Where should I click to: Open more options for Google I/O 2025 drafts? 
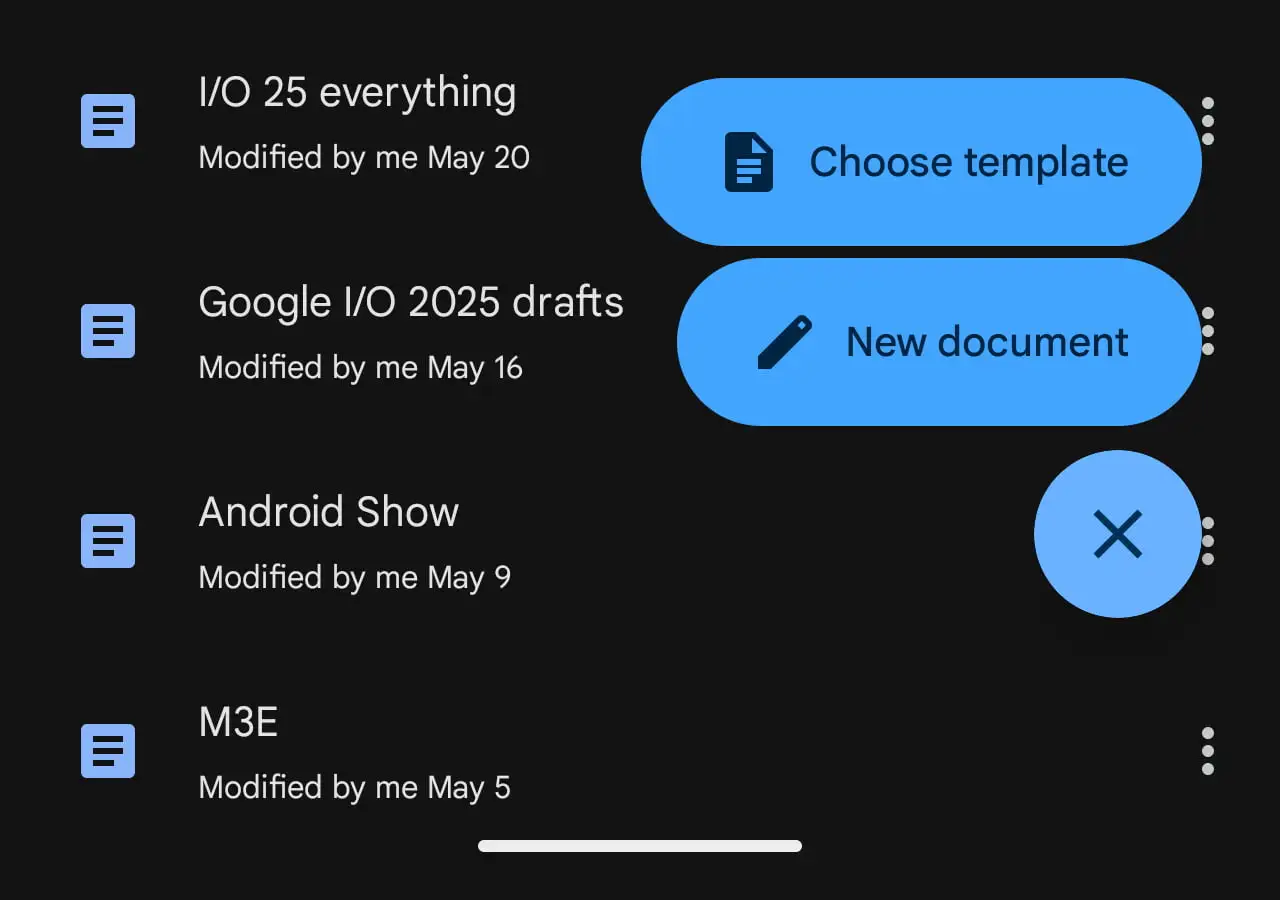click(1209, 330)
